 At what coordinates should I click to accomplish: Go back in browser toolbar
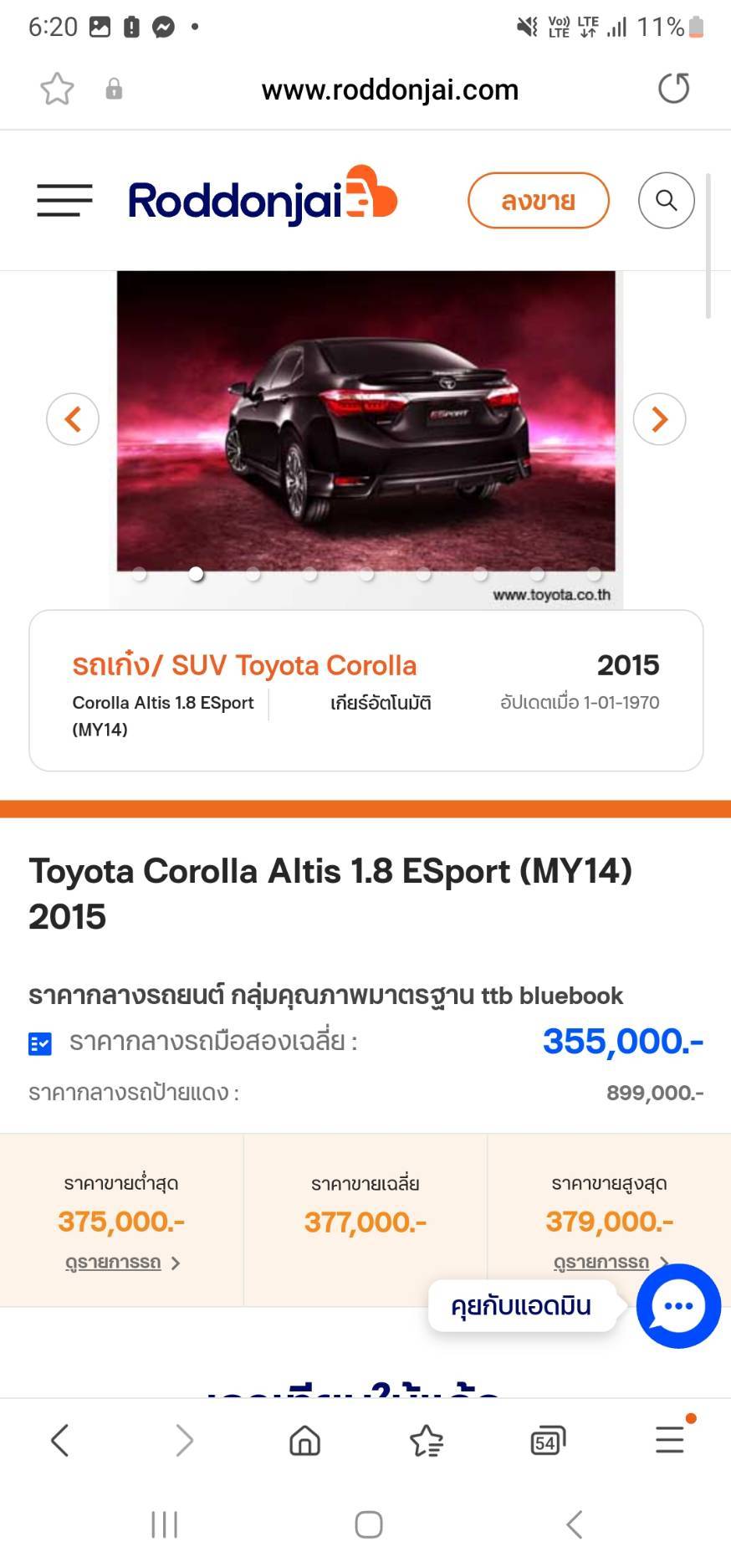point(59,1441)
